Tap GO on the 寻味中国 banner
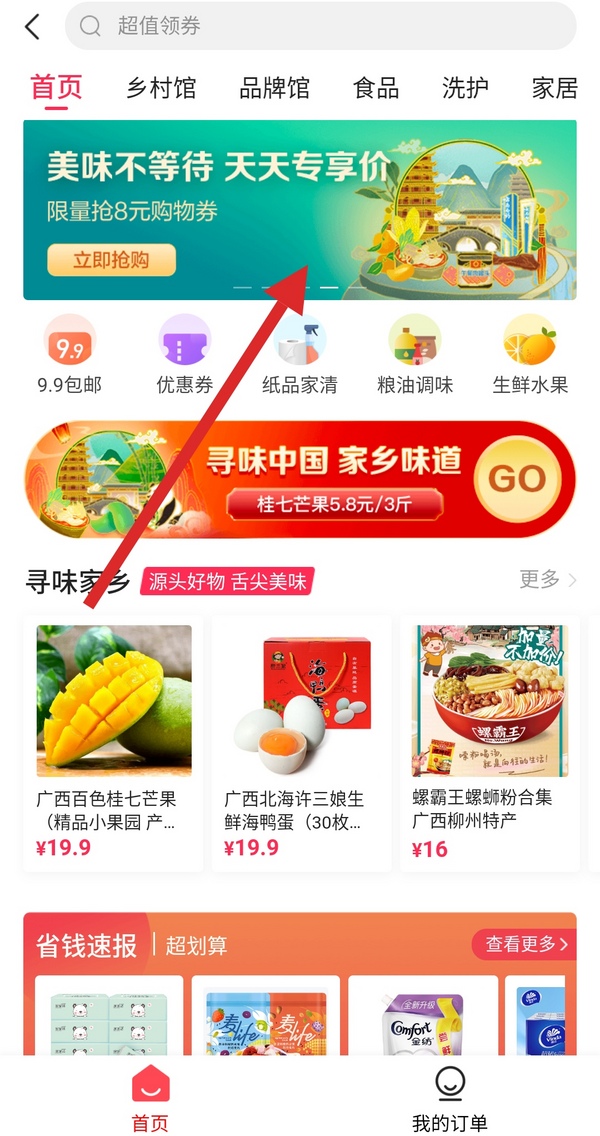The width and height of the screenshot is (600, 1136). tap(517, 479)
